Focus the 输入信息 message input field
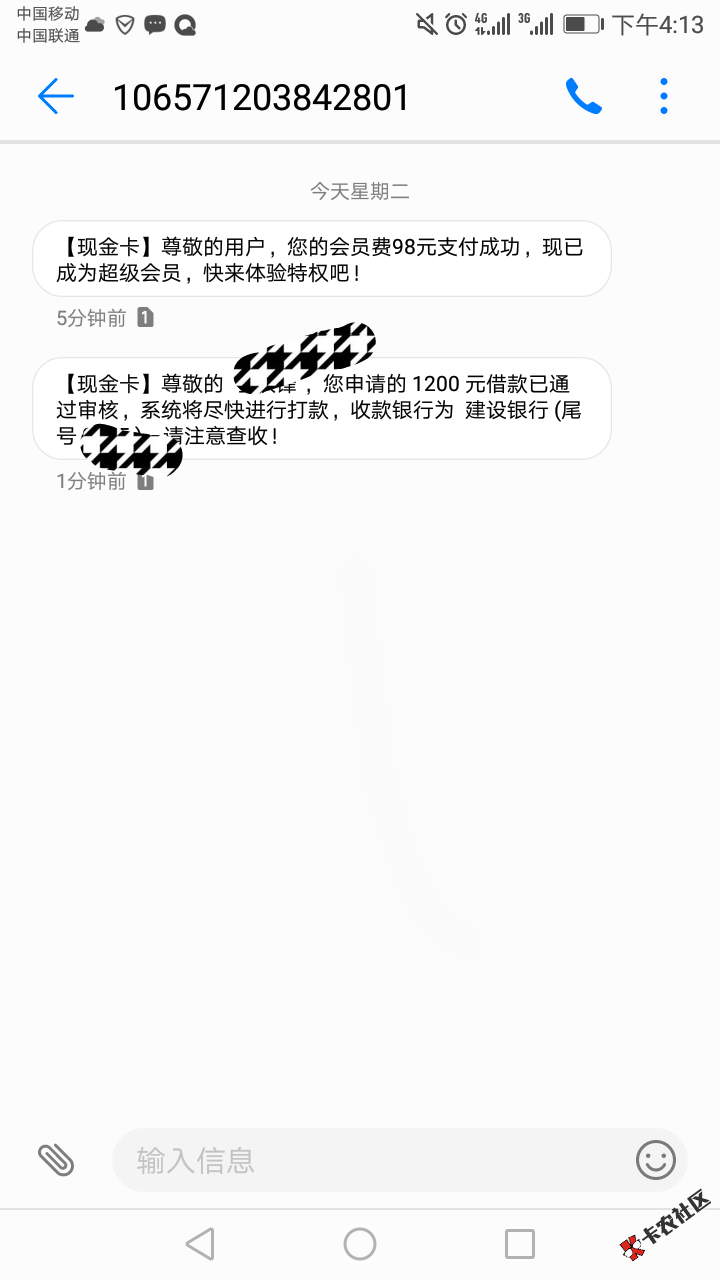The height and width of the screenshot is (1280, 720). click(x=370, y=1160)
